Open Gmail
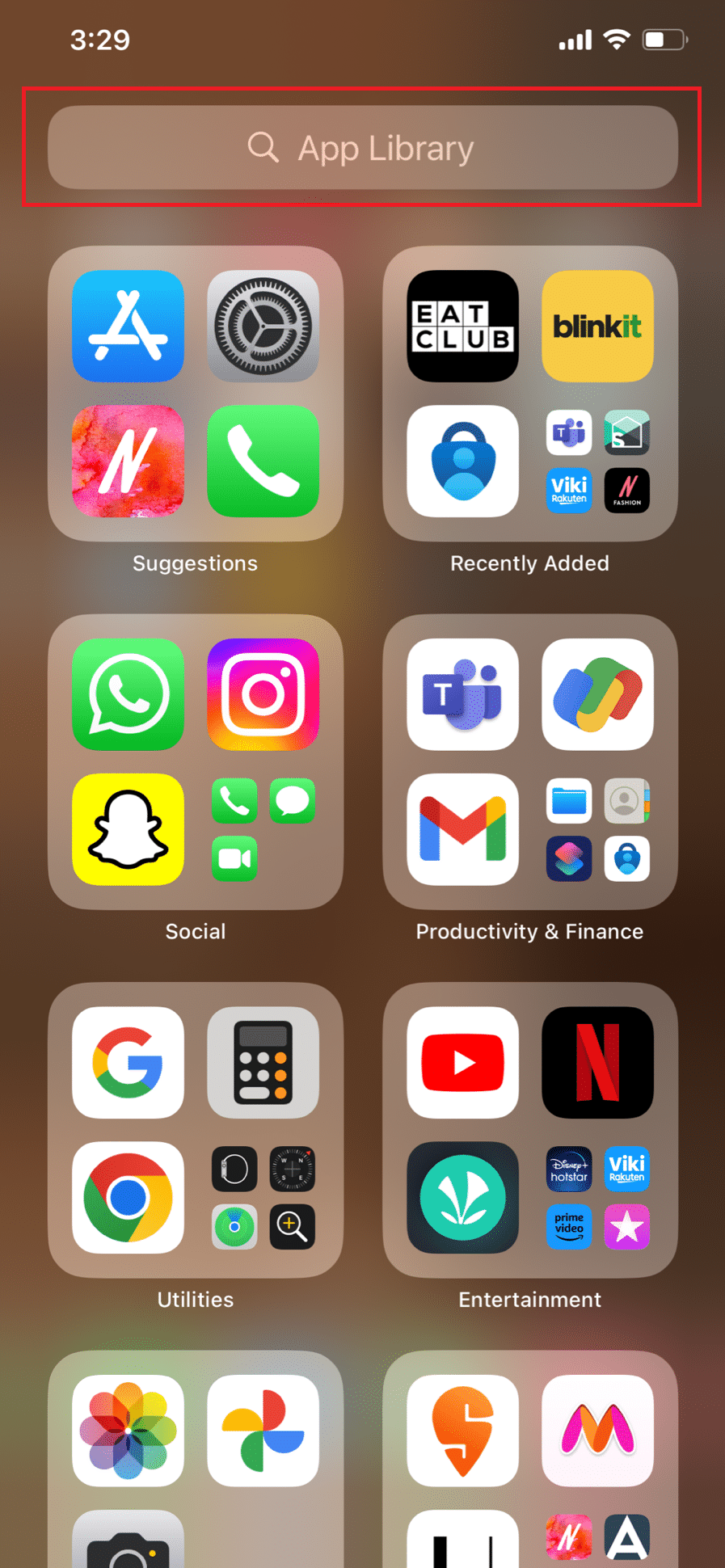 point(462,829)
